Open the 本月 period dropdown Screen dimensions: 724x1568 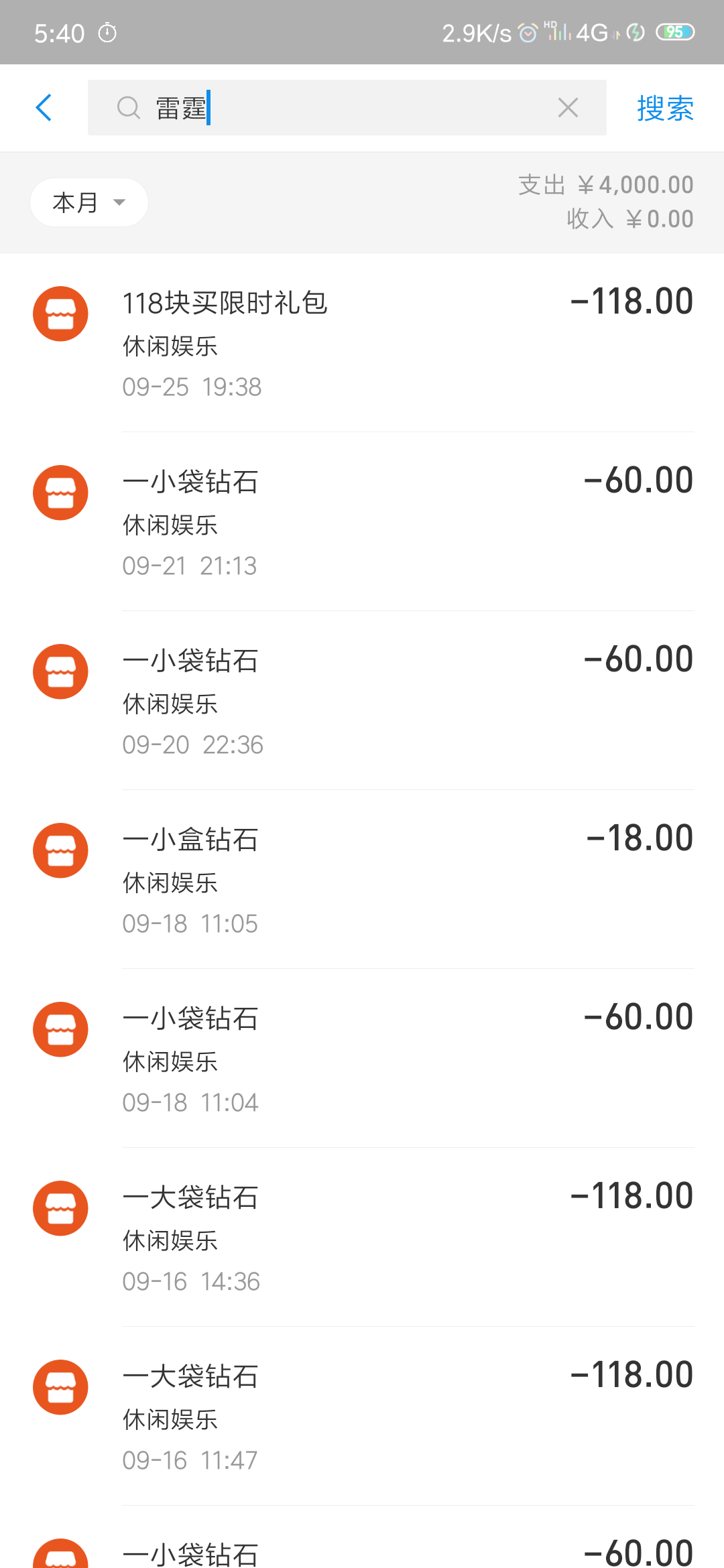point(88,202)
